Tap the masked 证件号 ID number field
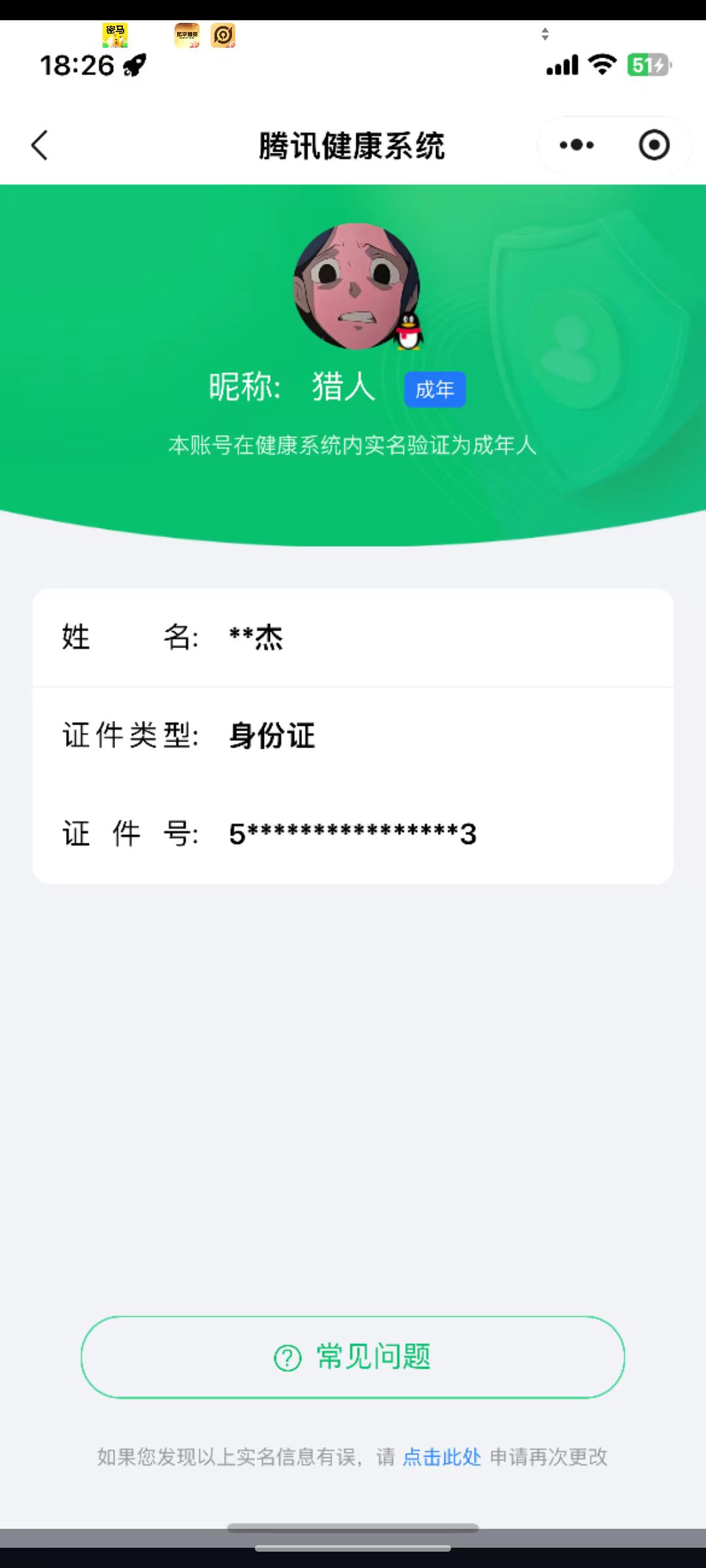Screen dimensions: 706x1568 [x=352, y=834]
